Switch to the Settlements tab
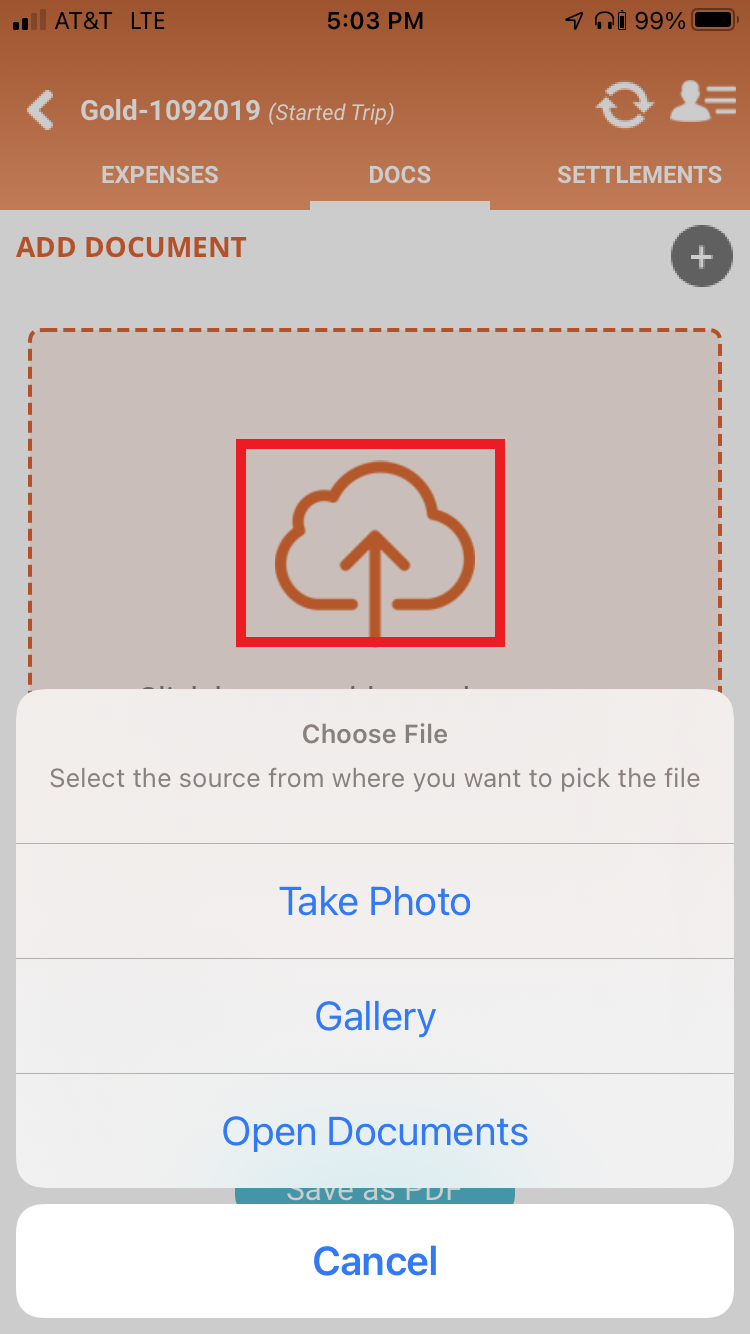Viewport: 750px width, 1334px height. pos(639,175)
